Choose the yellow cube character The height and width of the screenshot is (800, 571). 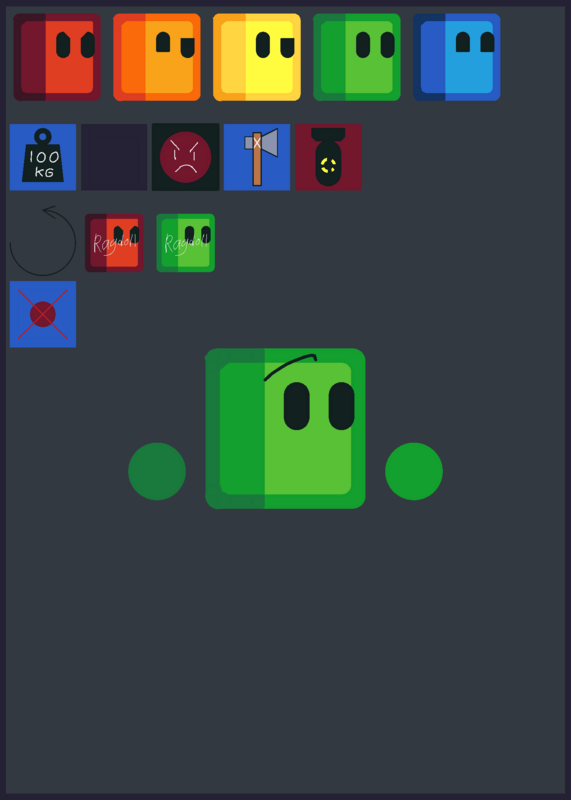click(257, 57)
